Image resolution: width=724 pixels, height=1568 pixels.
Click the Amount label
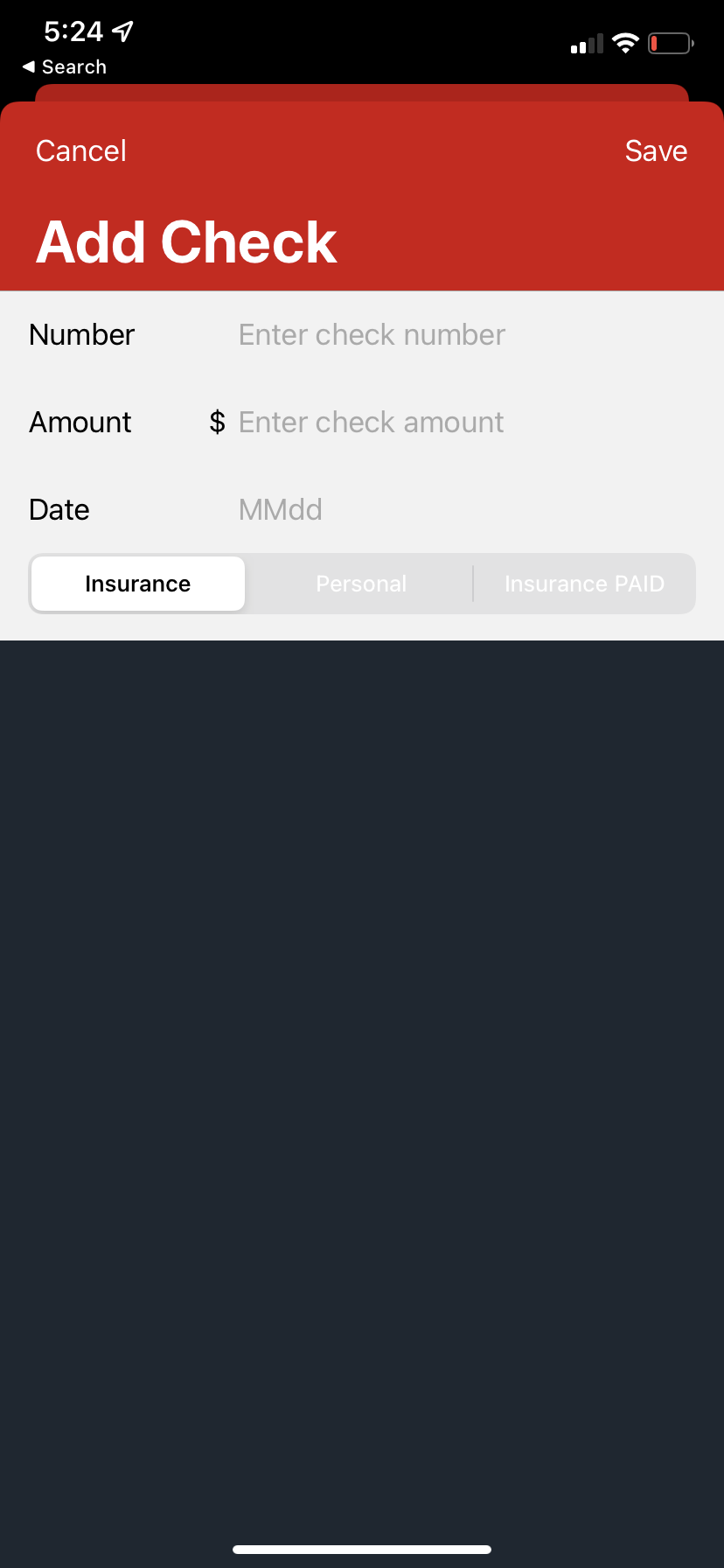(80, 422)
